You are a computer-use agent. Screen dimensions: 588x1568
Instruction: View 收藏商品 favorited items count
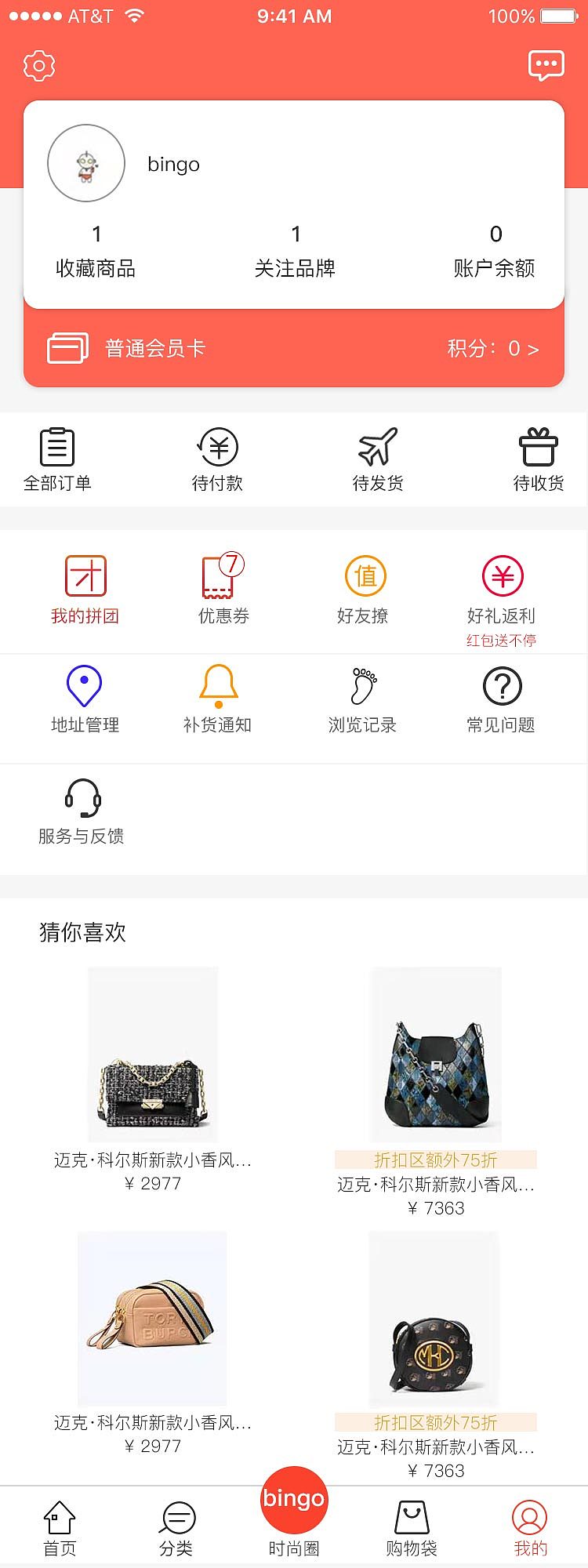pos(96,249)
